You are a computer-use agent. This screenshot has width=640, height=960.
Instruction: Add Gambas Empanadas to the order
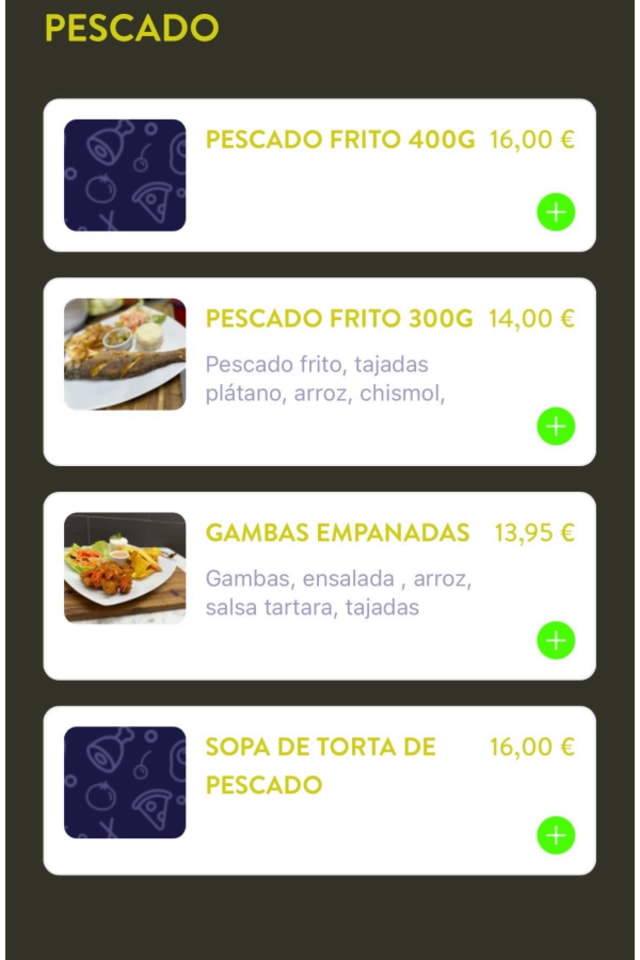[556, 640]
